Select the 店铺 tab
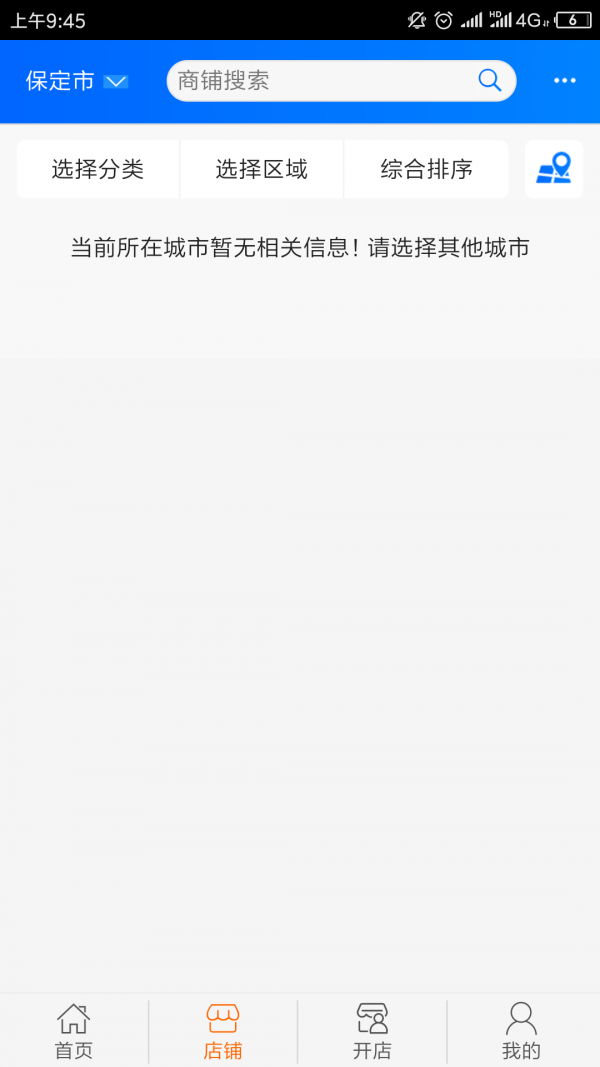Viewport: 600px width, 1067px height. click(223, 1031)
